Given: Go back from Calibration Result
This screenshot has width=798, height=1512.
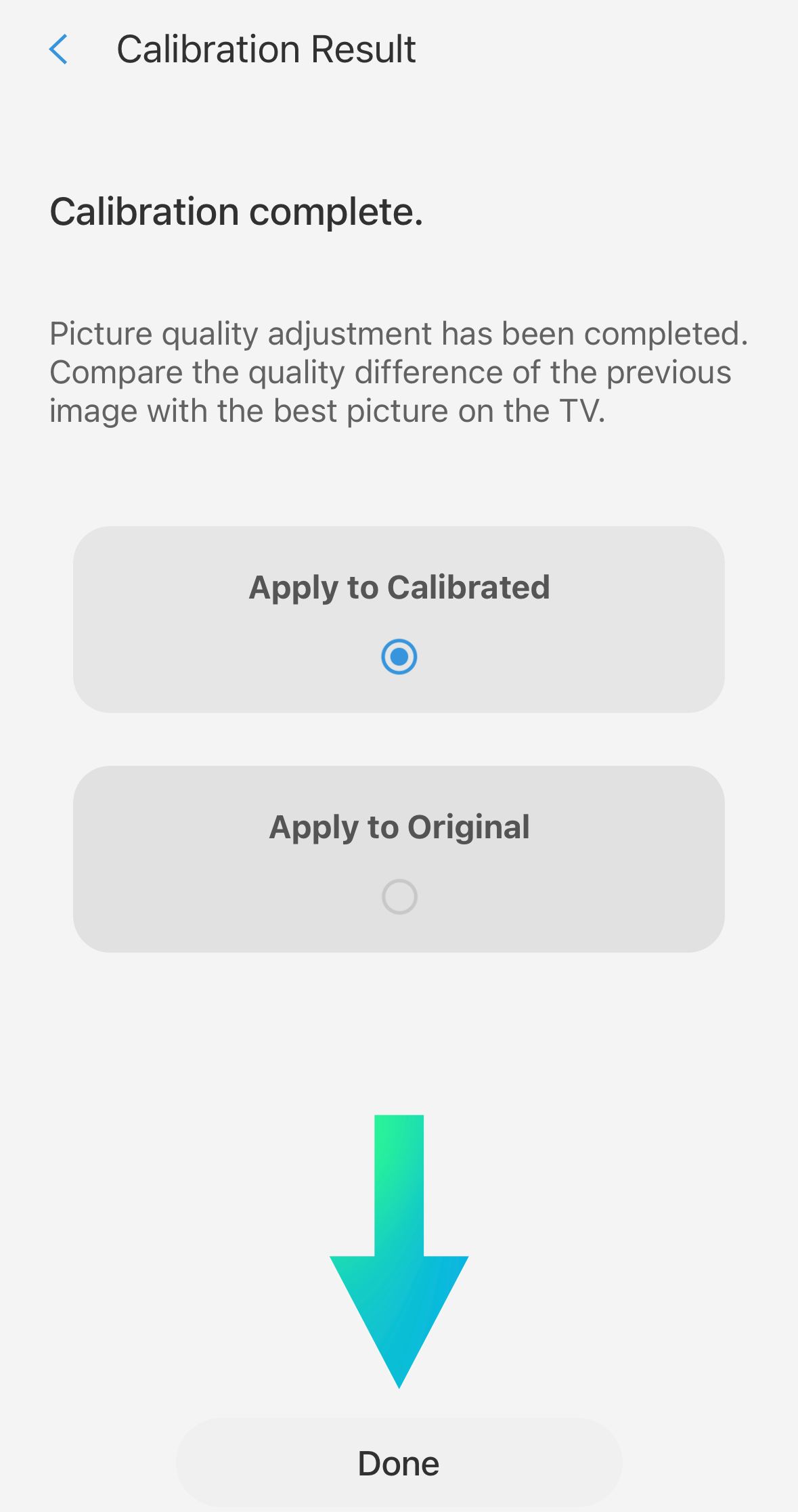Looking at the screenshot, I should coord(59,49).
